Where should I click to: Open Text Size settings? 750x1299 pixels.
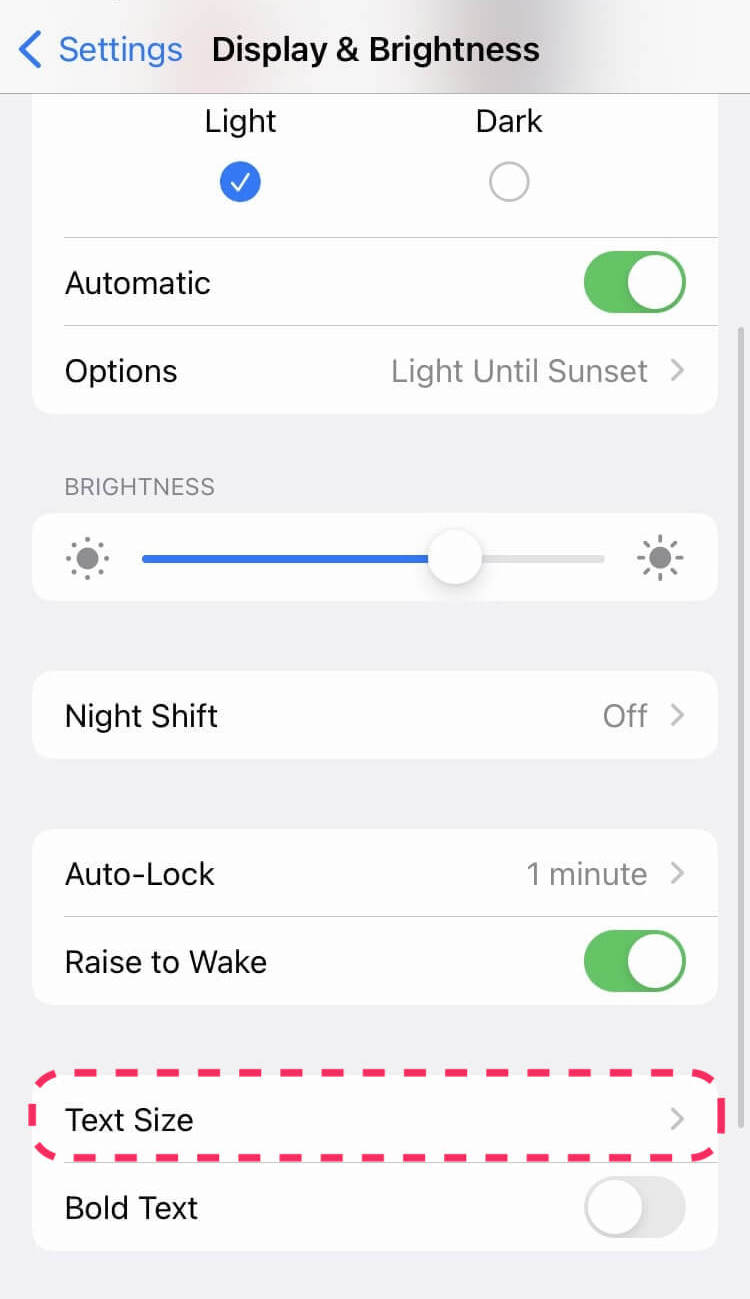point(375,1120)
